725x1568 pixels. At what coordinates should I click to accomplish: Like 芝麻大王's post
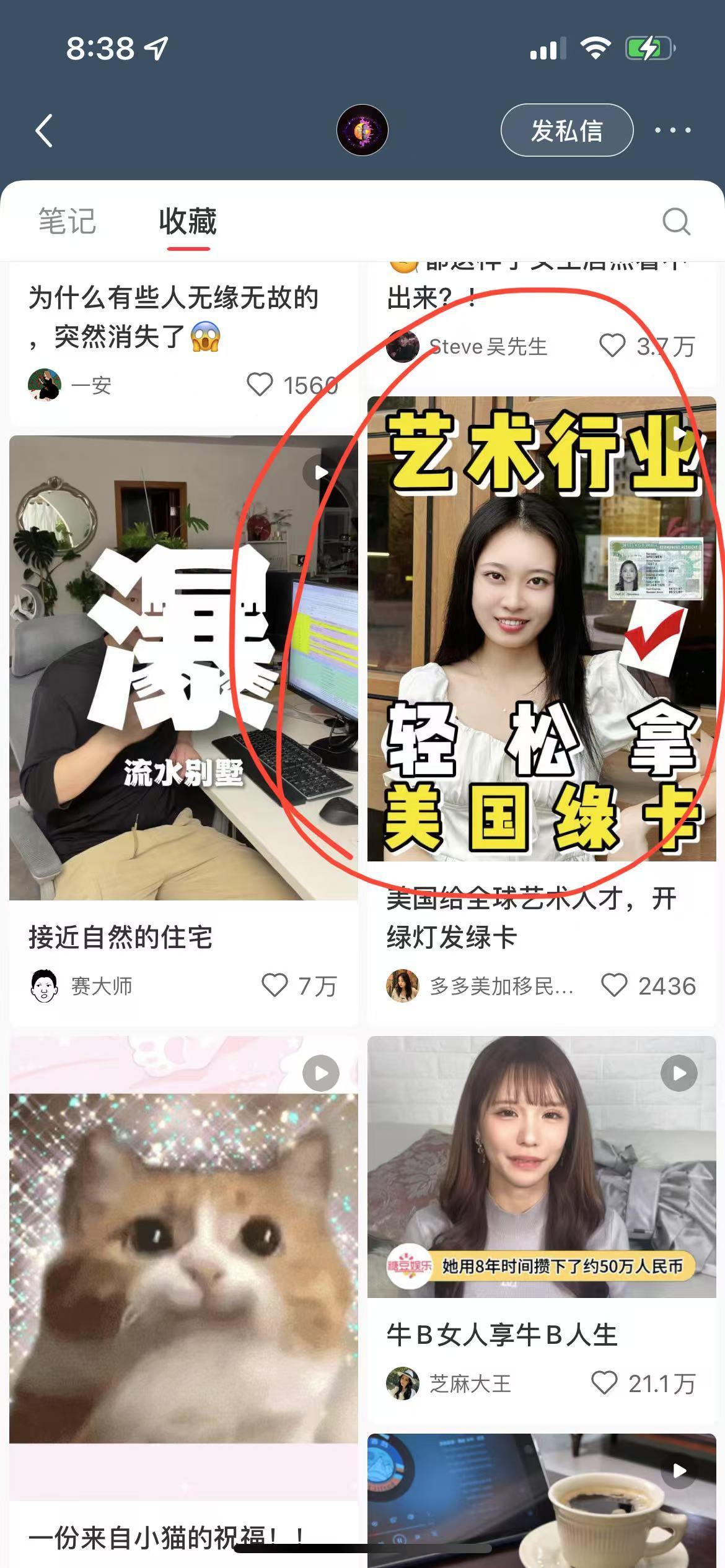coord(604,1383)
